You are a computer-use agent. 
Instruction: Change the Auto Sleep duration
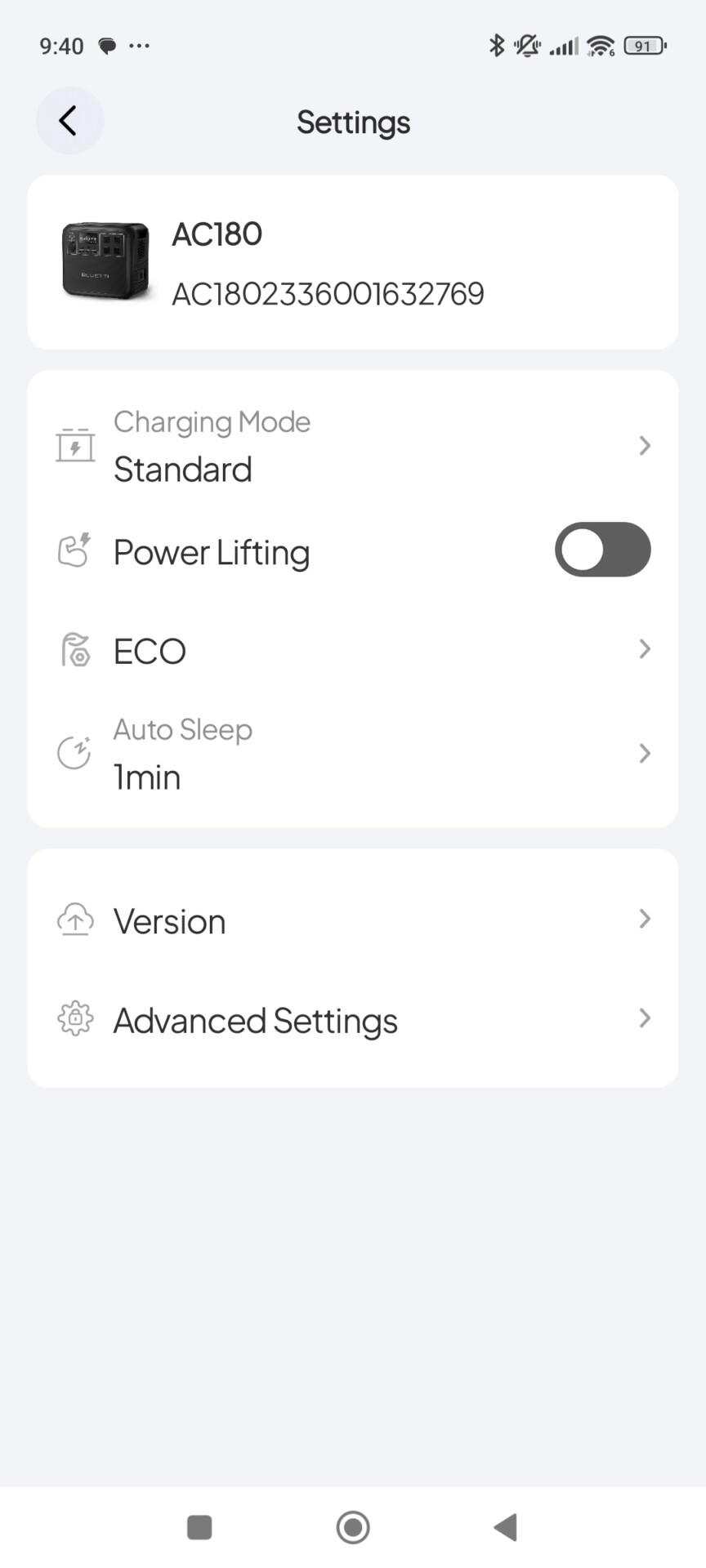point(352,753)
